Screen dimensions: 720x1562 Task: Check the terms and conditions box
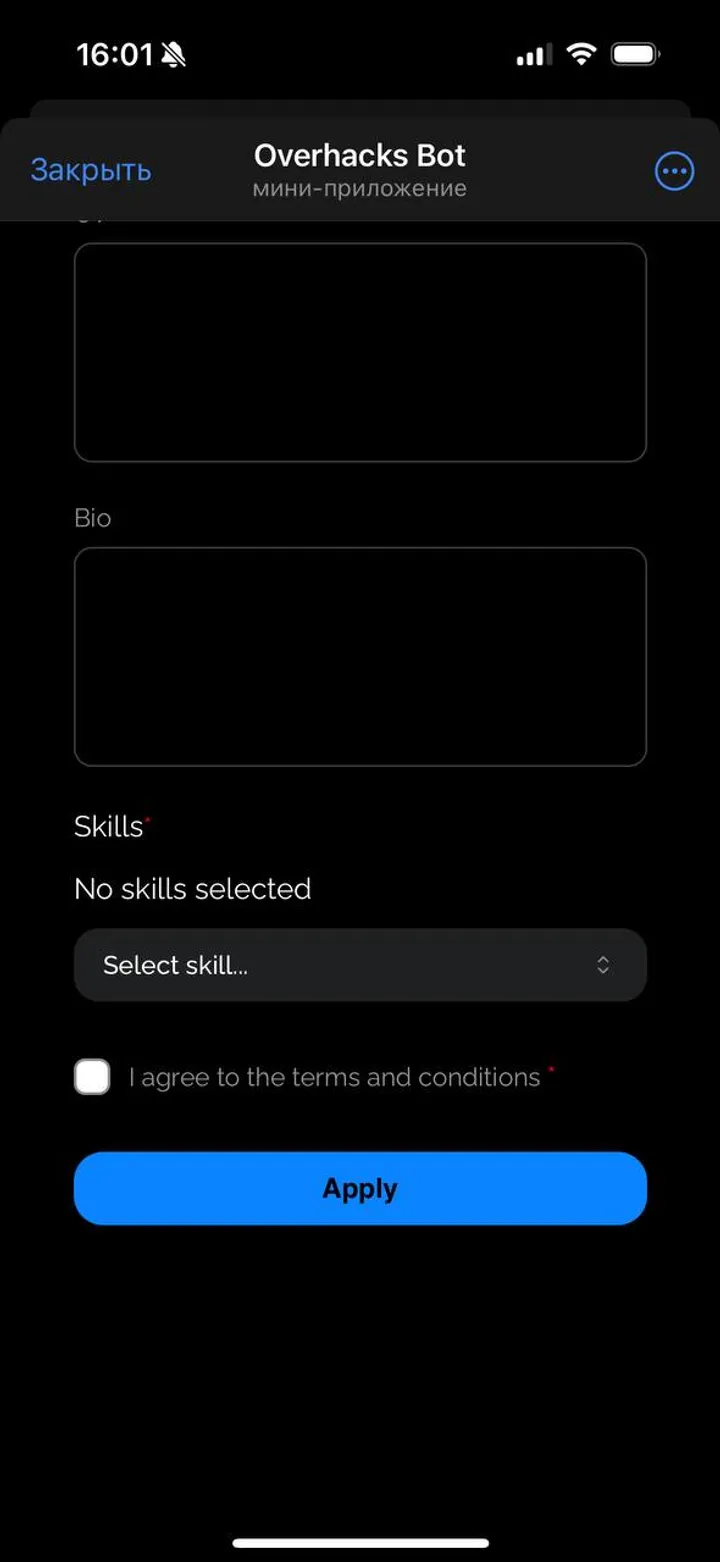coord(92,1077)
